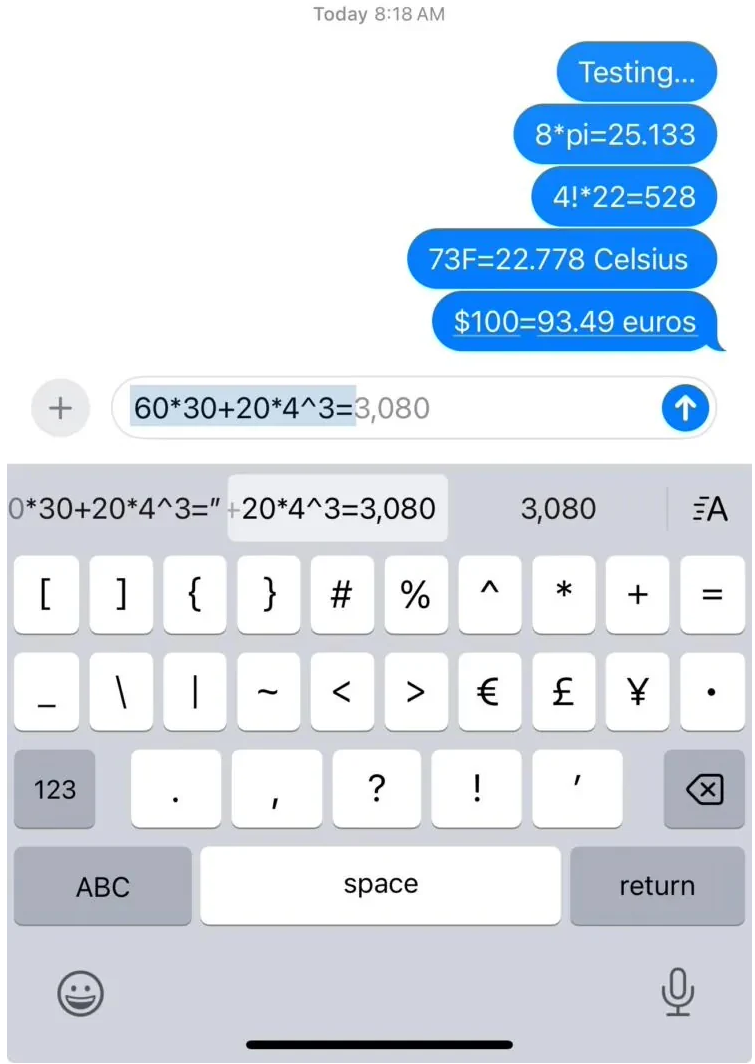Image resolution: width=755 pixels, height=1064 pixels.
Task: Type the pound £ symbol key
Action: (x=563, y=692)
